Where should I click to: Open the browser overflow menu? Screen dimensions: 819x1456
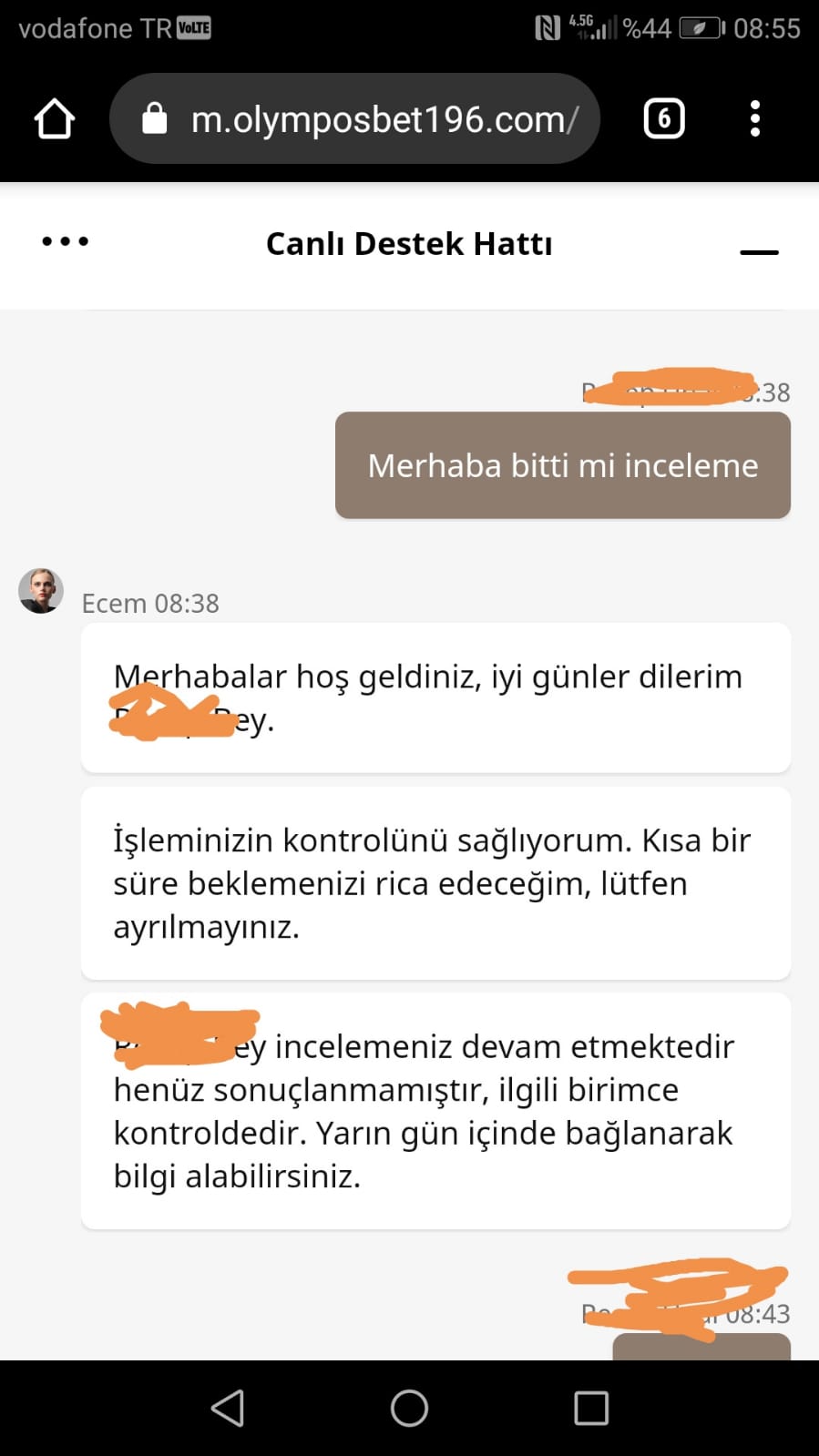[x=754, y=119]
